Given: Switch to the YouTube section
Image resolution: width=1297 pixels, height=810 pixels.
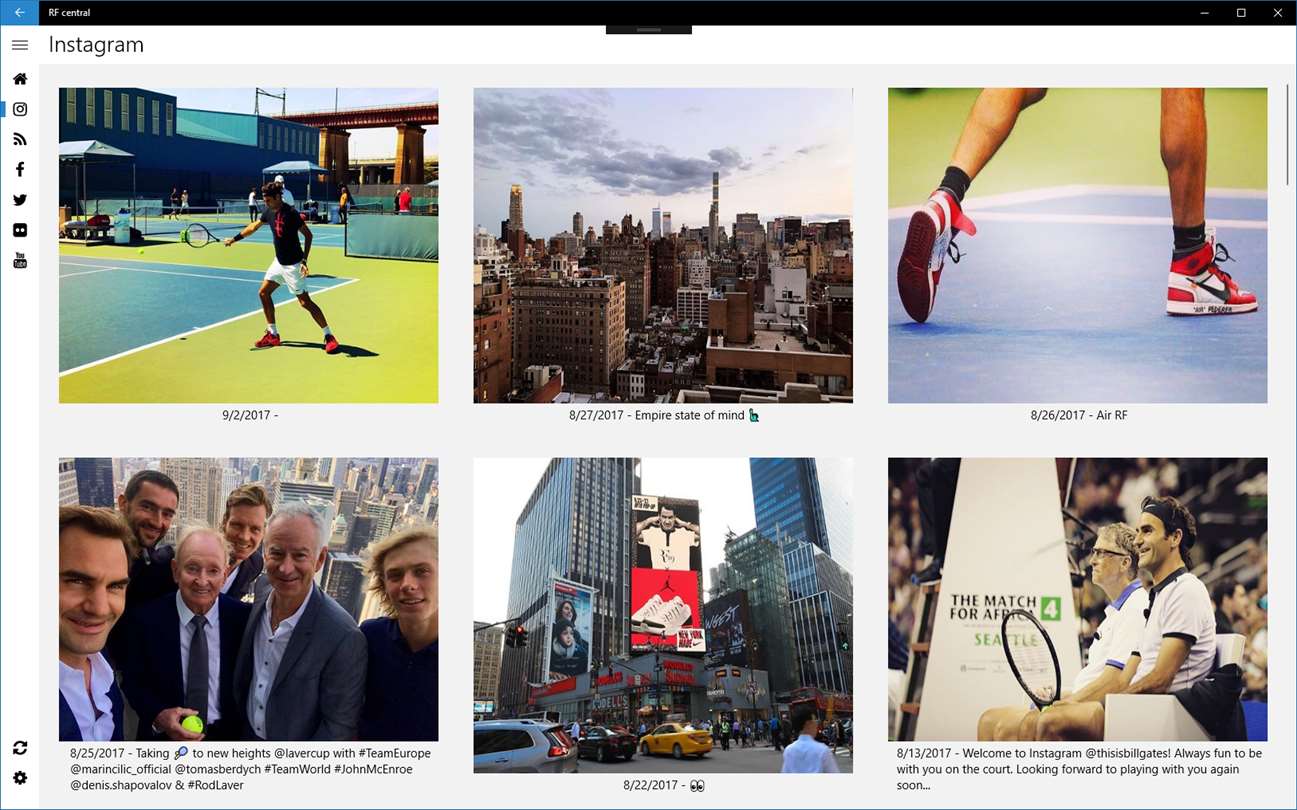Looking at the screenshot, I should pos(19,261).
